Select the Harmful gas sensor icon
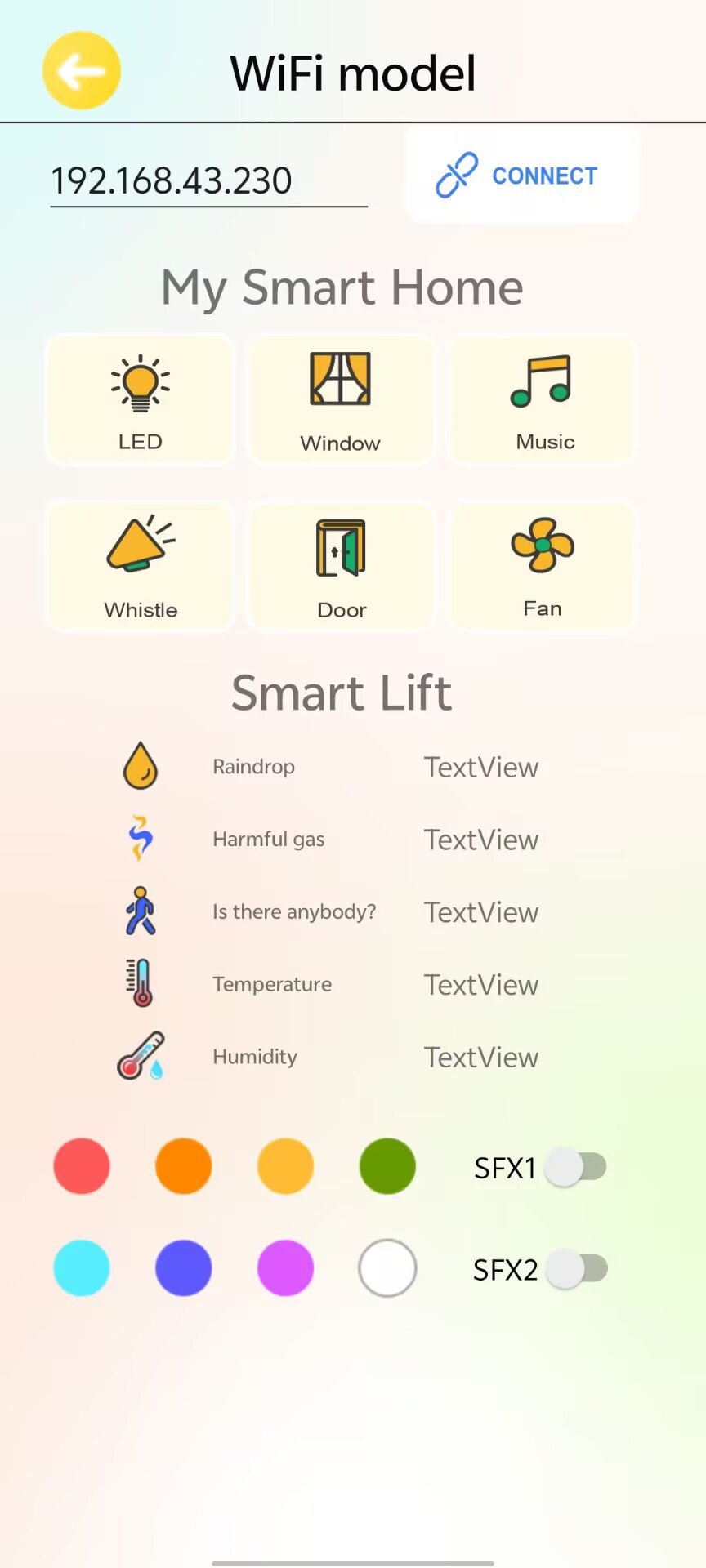 point(140,837)
